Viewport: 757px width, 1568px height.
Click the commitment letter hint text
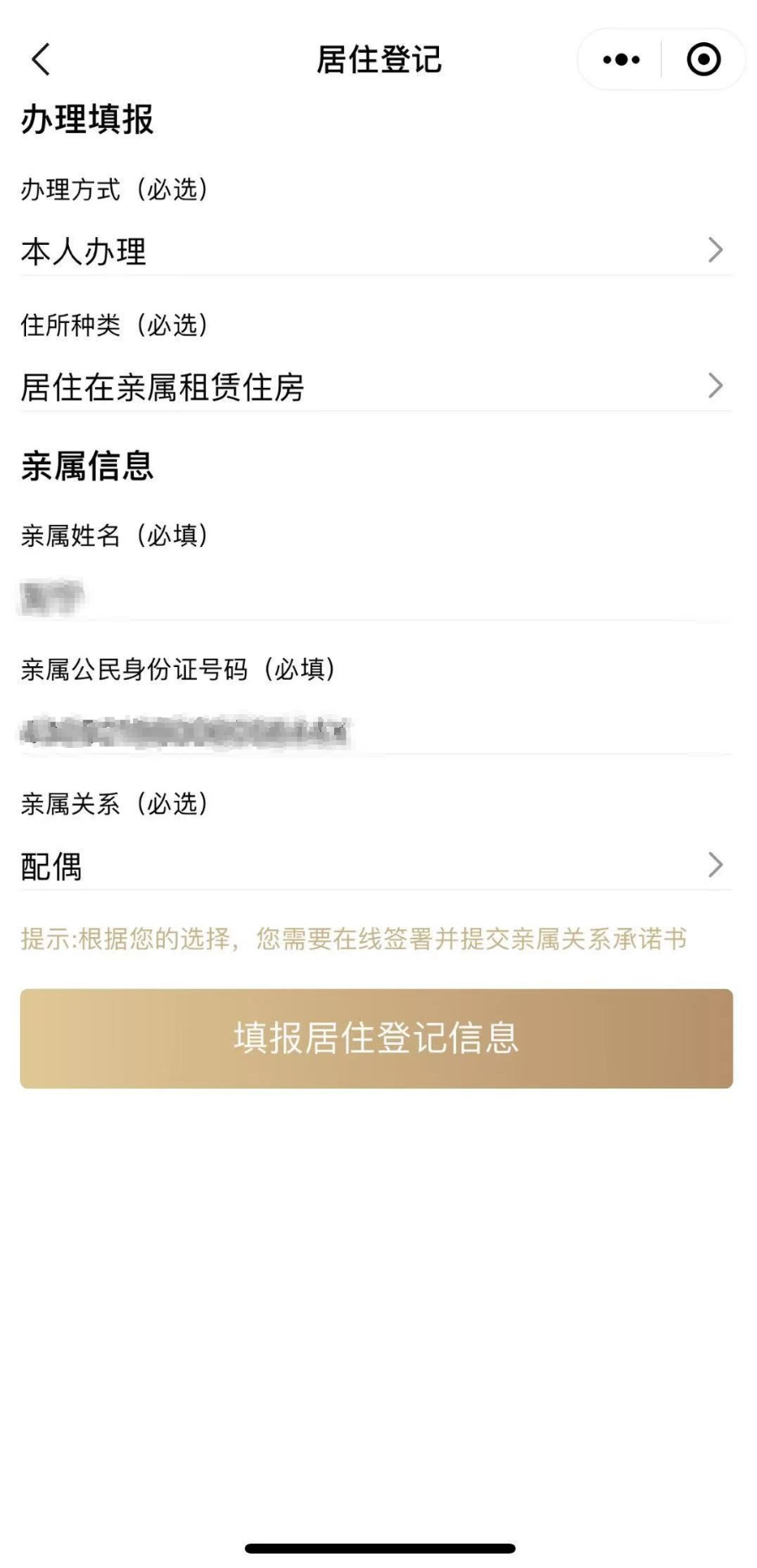coord(353,941)
